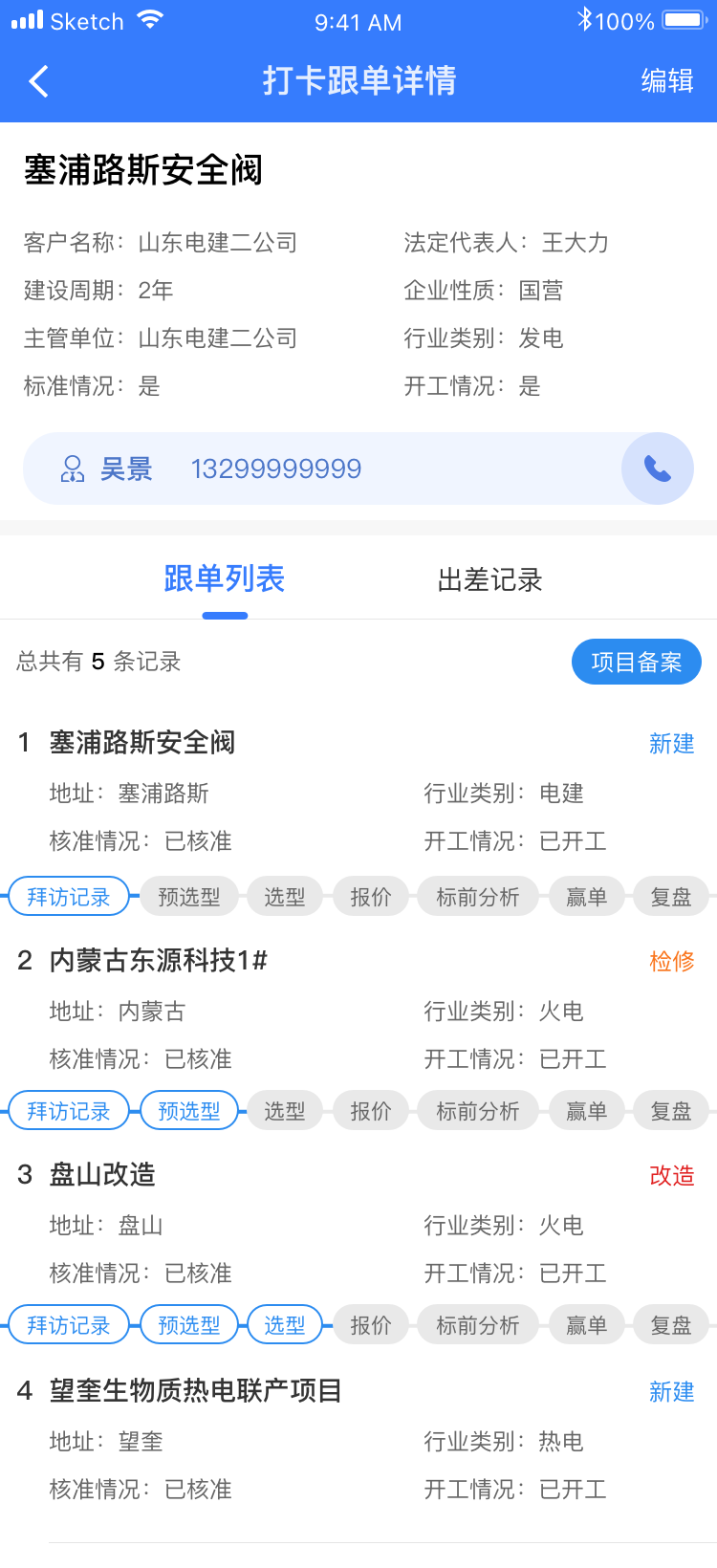
Task: Call 吴景 using the phone icon
Action: tap(657, 468)
